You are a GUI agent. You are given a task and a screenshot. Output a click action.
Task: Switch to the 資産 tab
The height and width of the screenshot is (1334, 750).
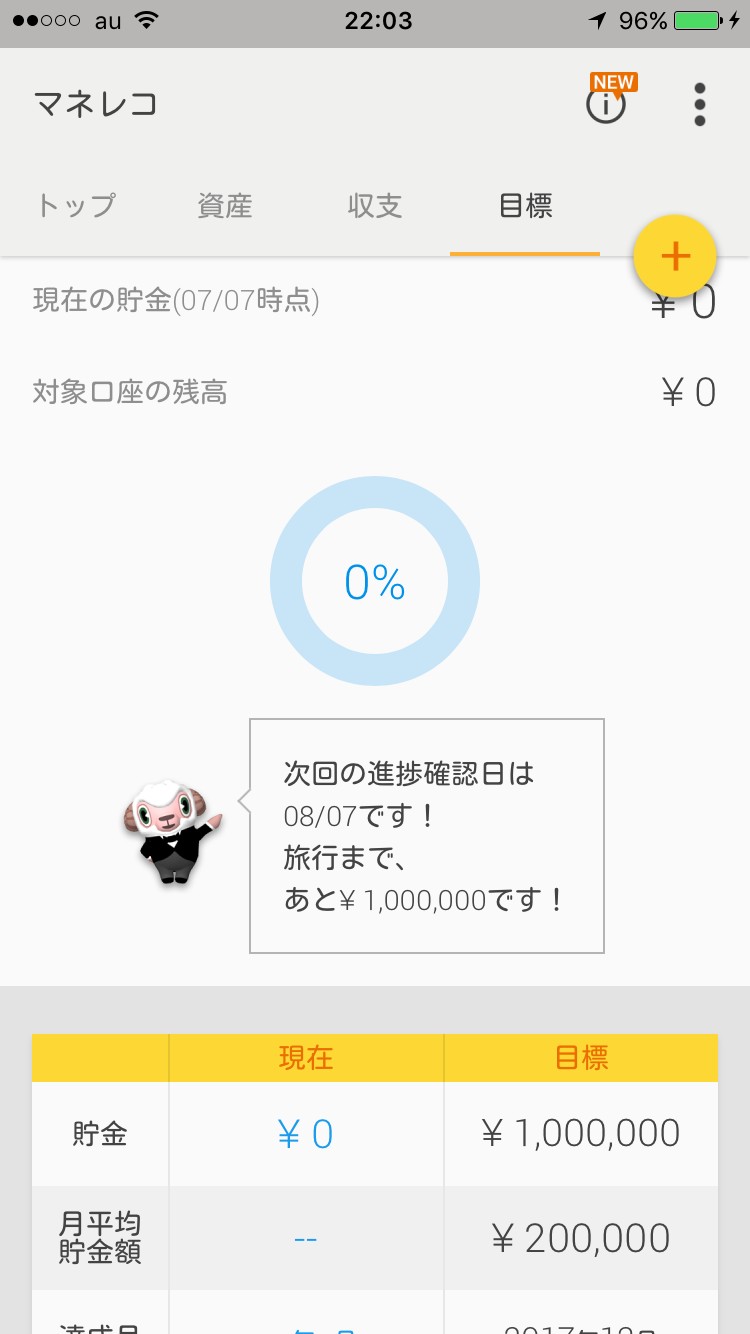coord(225,206)
